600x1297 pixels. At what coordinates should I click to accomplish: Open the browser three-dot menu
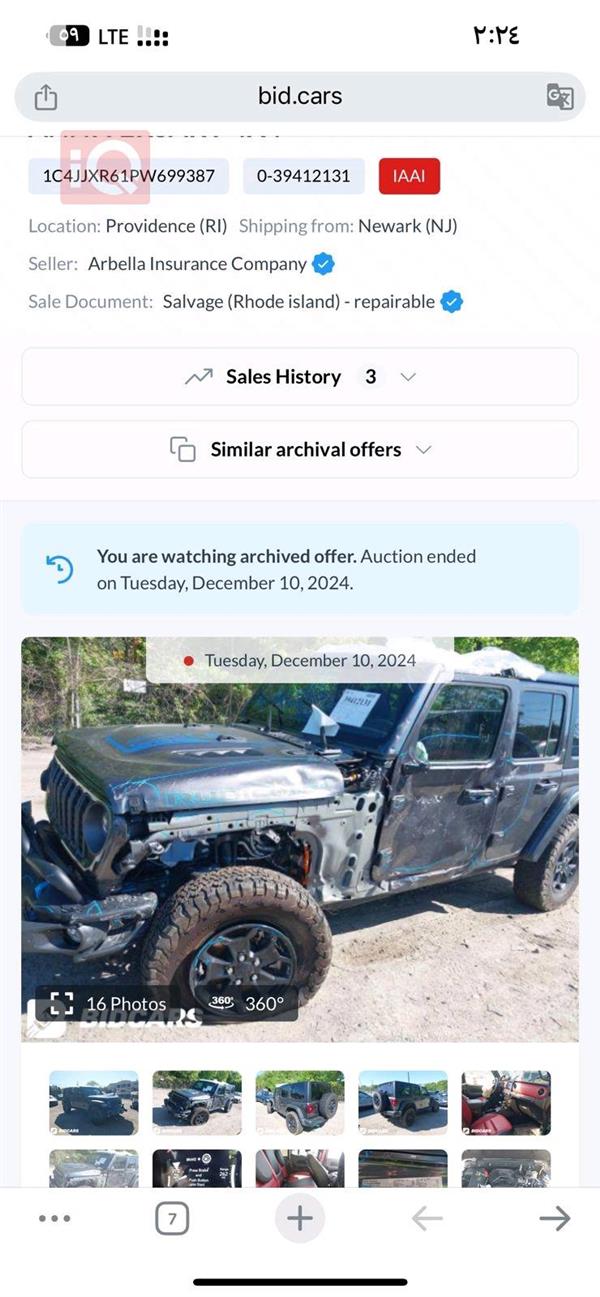coord(54,1218)
